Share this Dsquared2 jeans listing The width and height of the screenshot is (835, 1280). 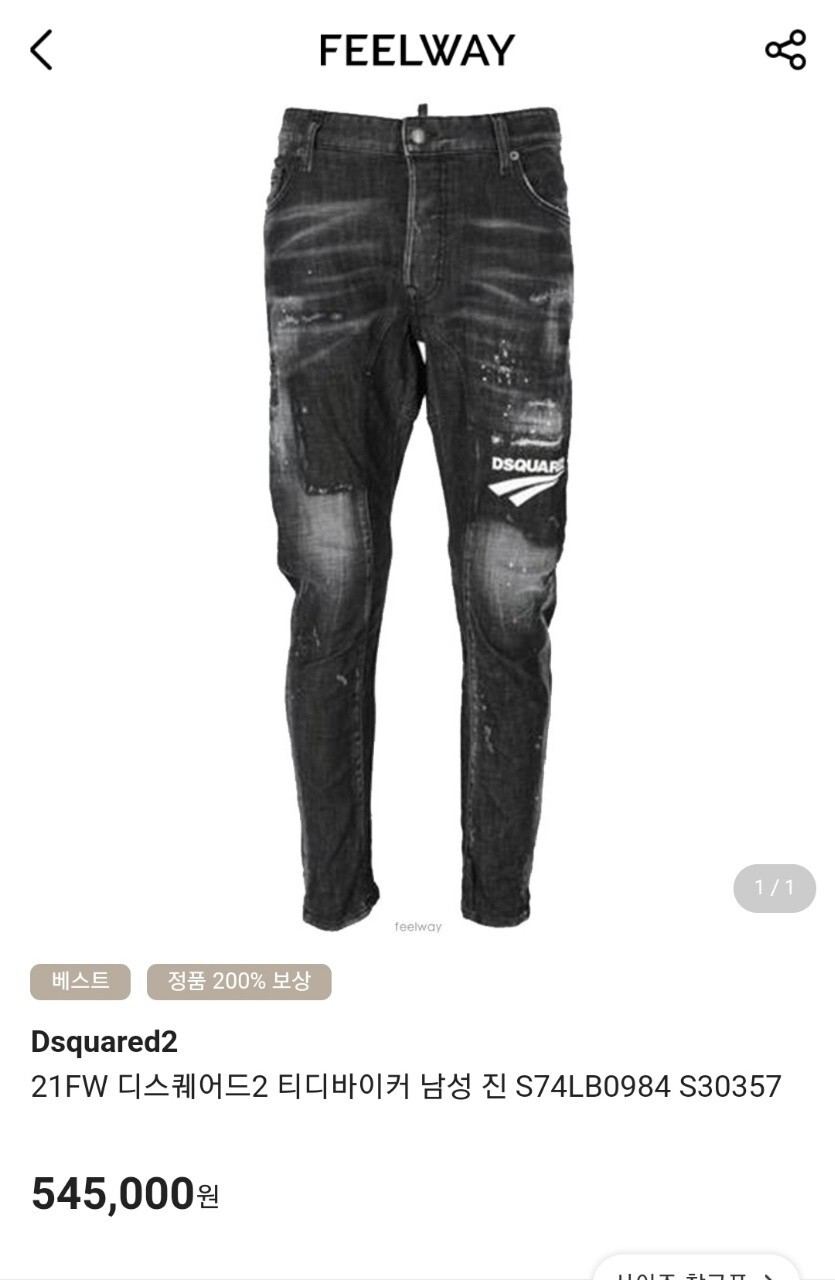[x=785, y=49]
